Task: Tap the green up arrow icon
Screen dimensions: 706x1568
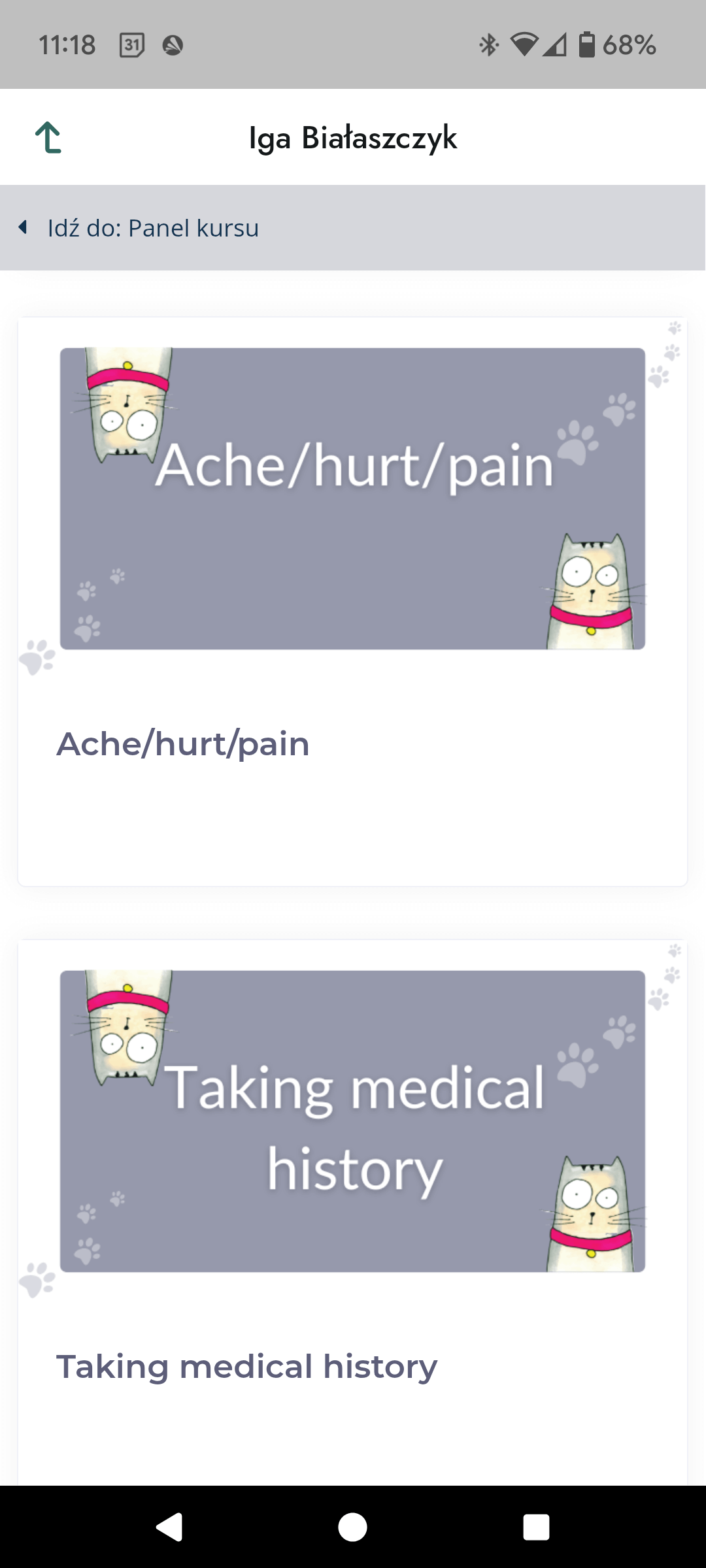Action: click(48, 138)
